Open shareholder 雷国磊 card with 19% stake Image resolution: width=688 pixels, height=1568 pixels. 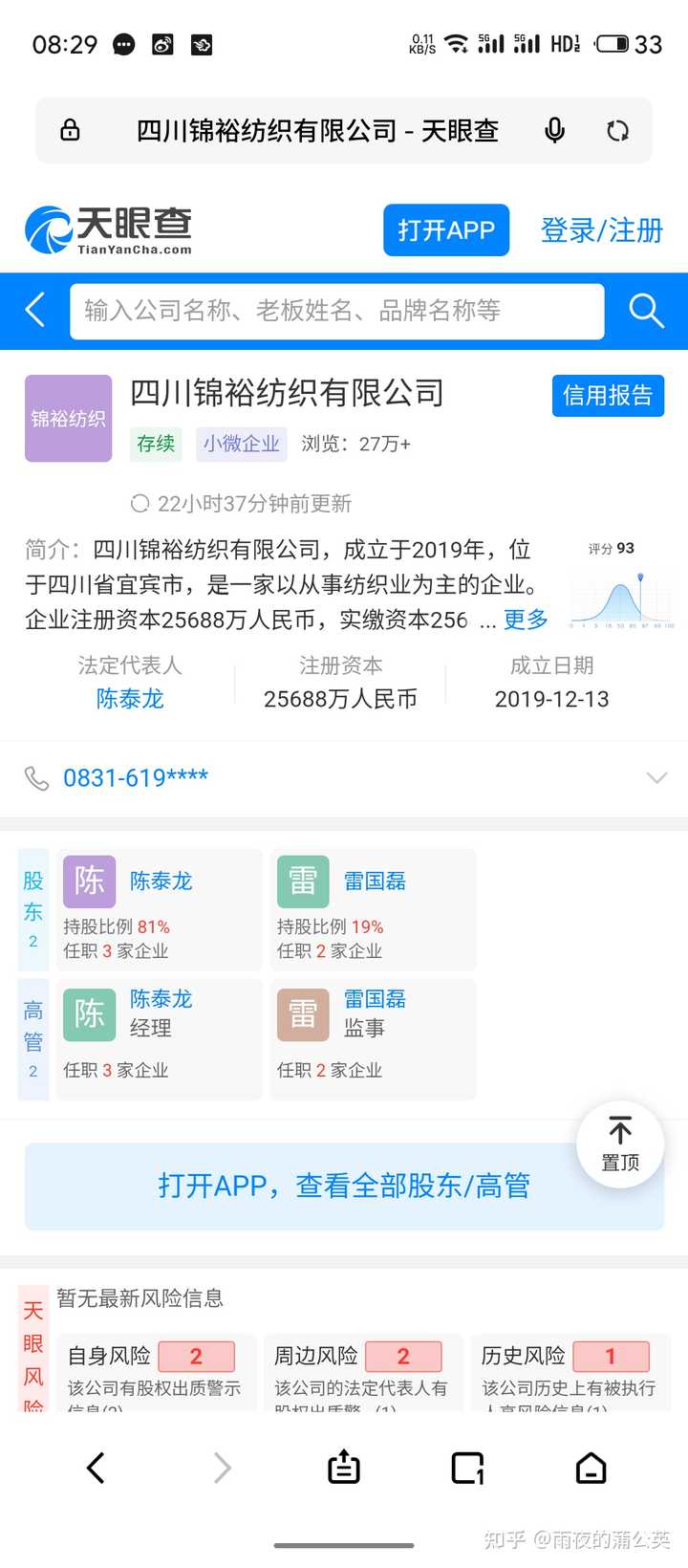pyautogui.click(x=373, y=909)
